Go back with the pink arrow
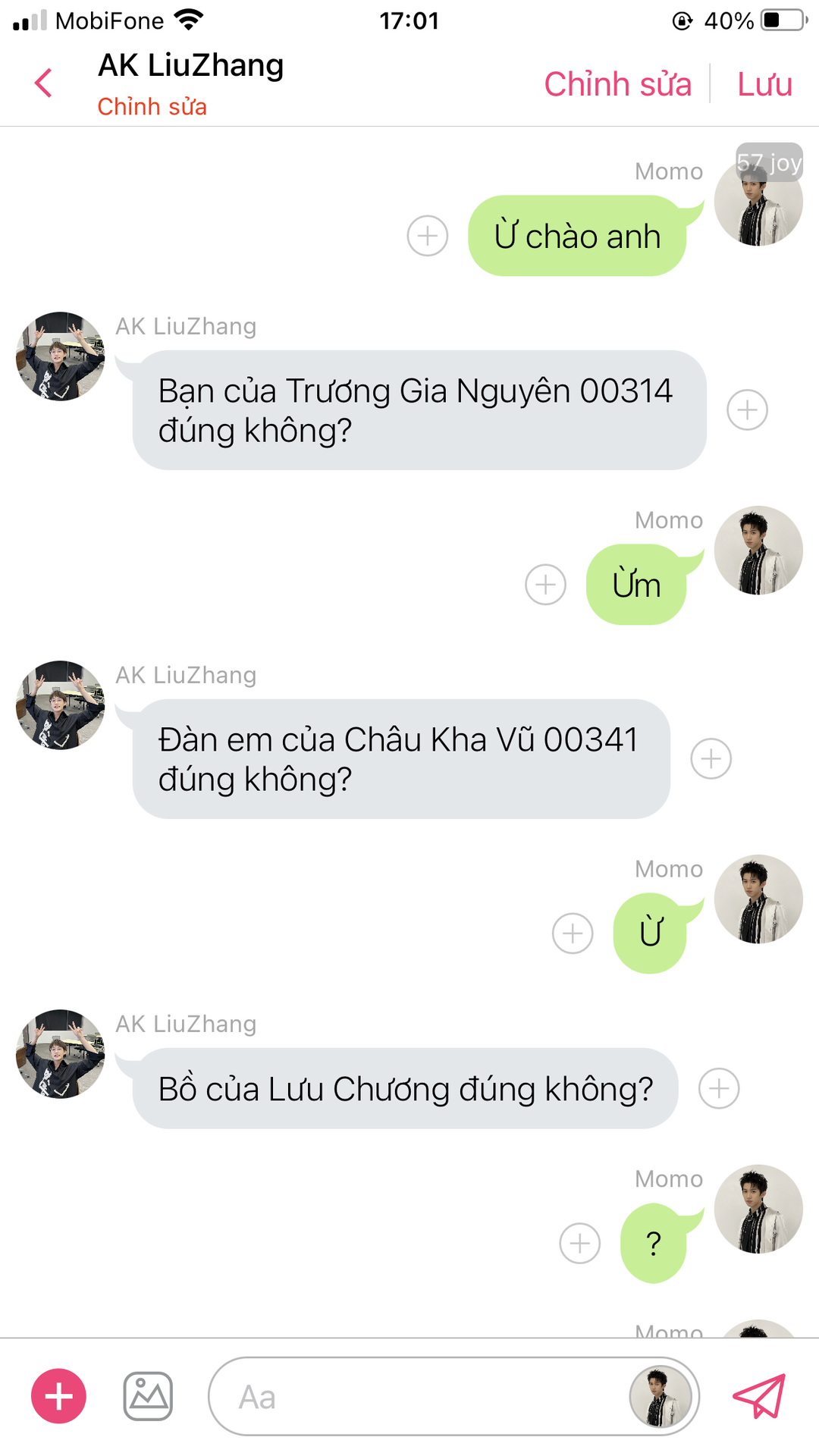819x1456 pixels. [x=44, y=83]
